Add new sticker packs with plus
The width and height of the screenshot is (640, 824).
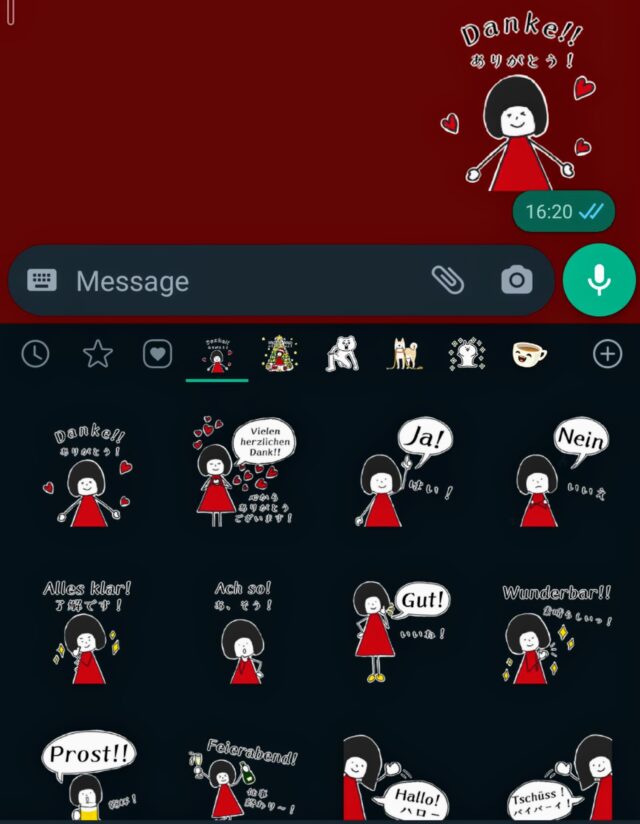click(607, 353)
